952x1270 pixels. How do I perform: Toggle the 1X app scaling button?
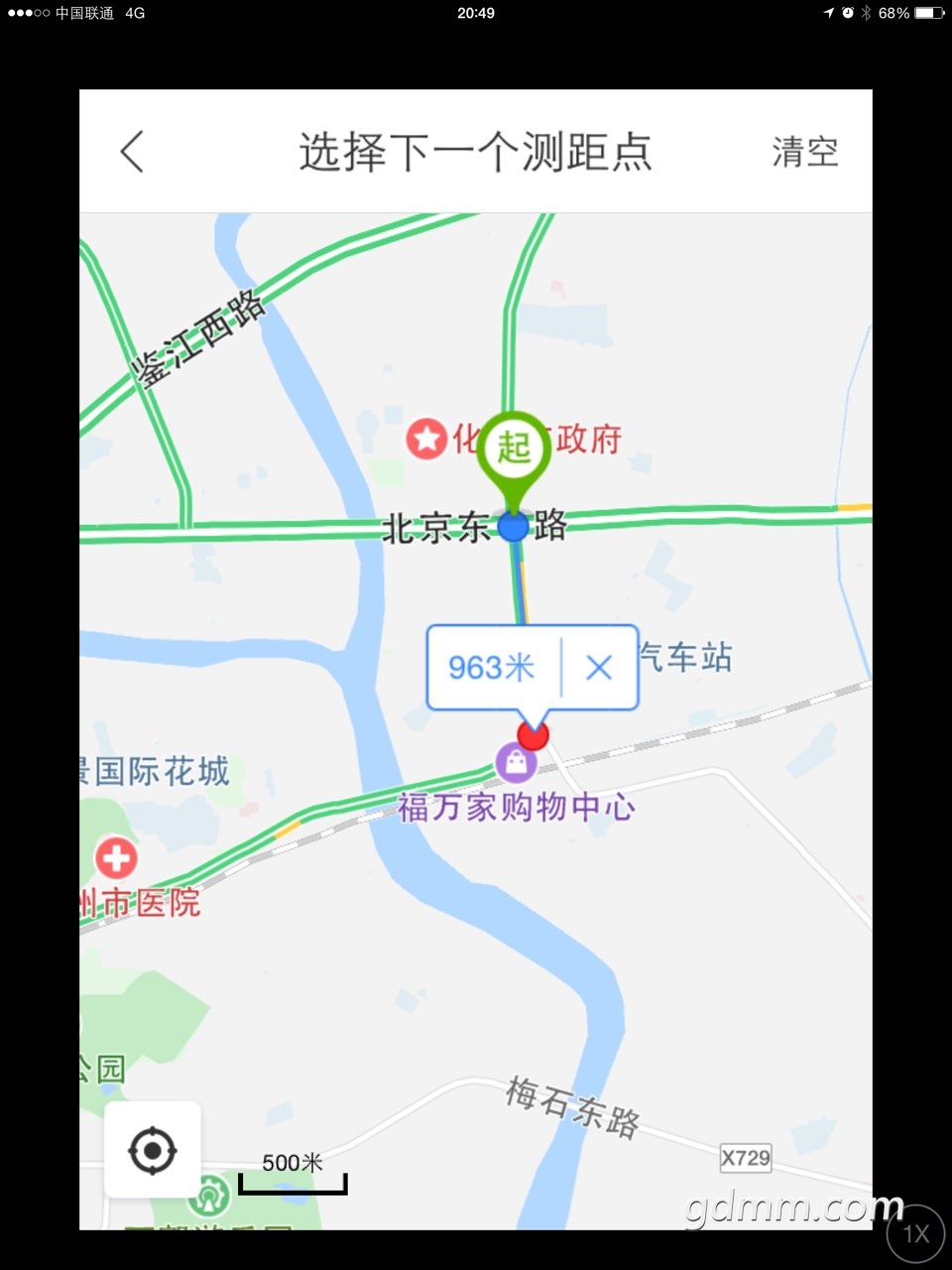point(914,1233)
